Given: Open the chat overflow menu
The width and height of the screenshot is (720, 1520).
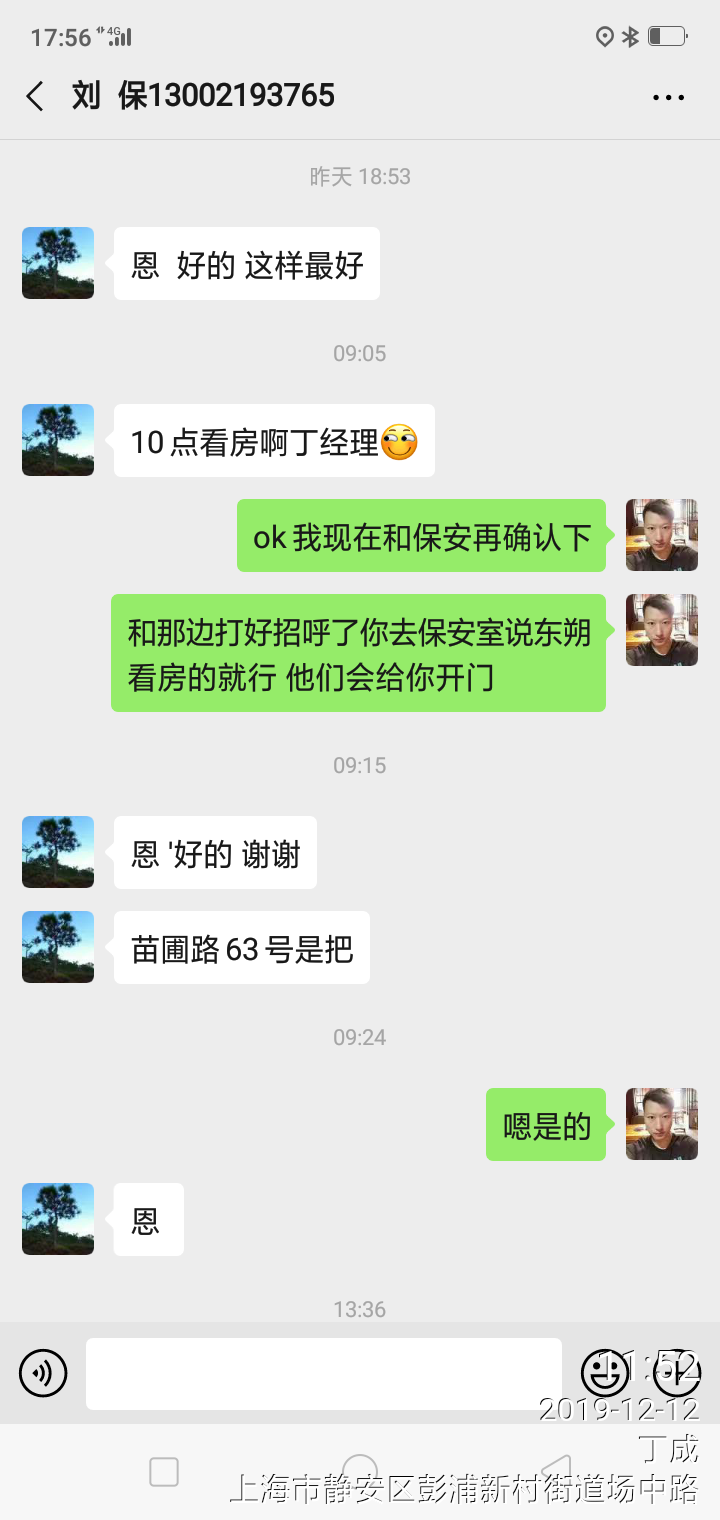Looking at the screenshot, I should coord(668,97).
